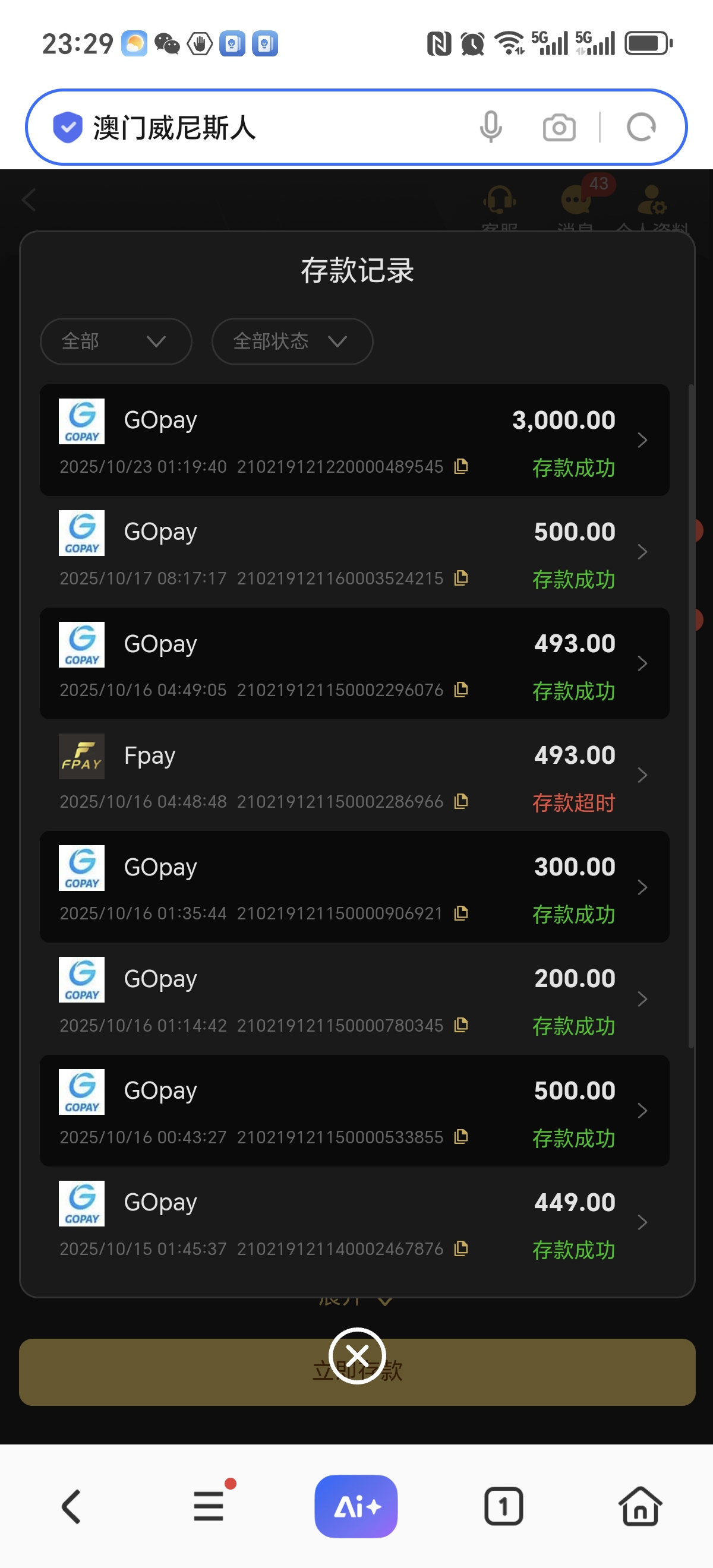The image size is (713, 1568).
Task: Close the deposit records dialog
Action: click(x=357, y=1355)
